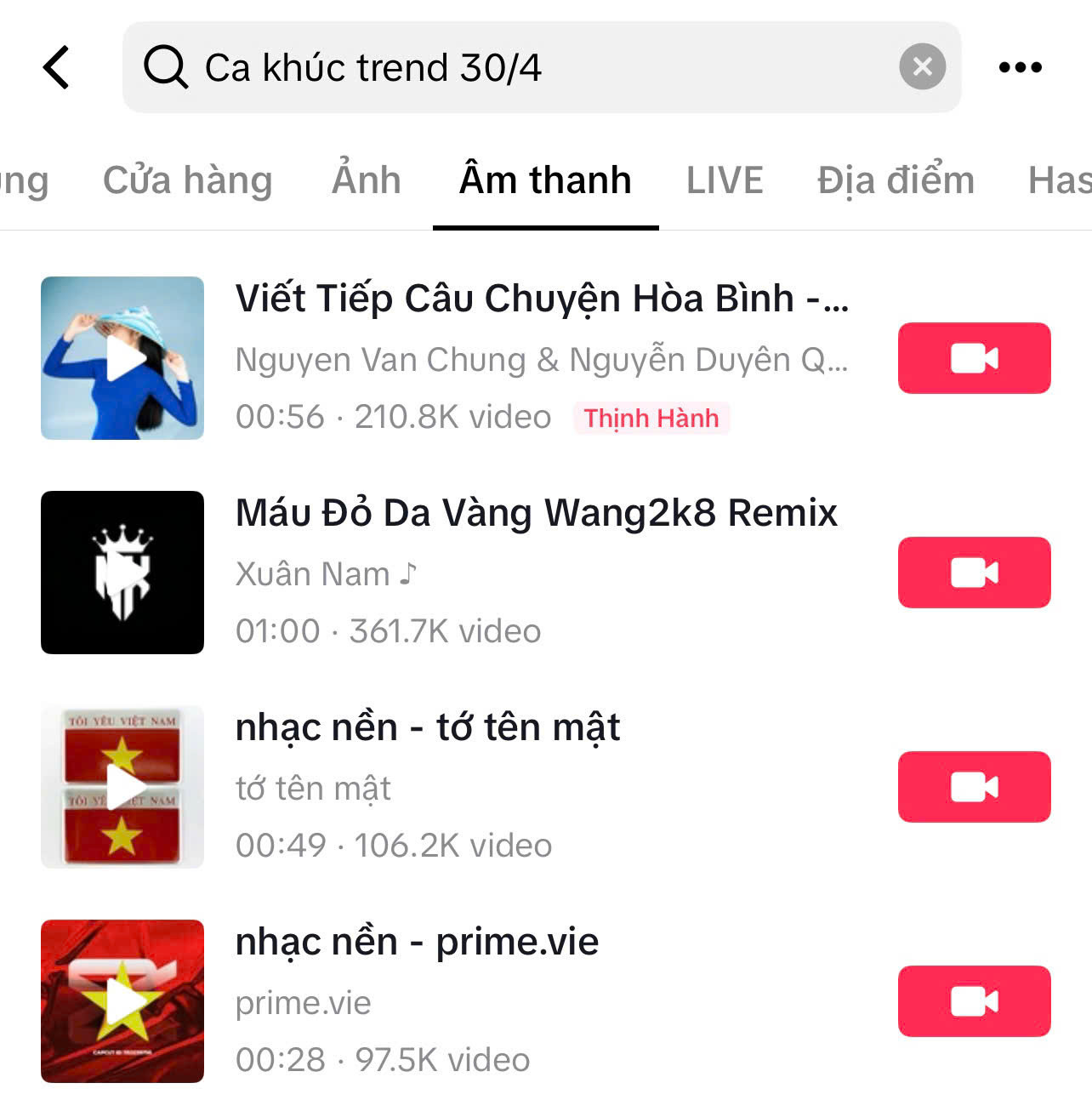1092x1100 pixels.
Task: Open the prime.vie sound thumbnail
Action: pos(122,1000)
